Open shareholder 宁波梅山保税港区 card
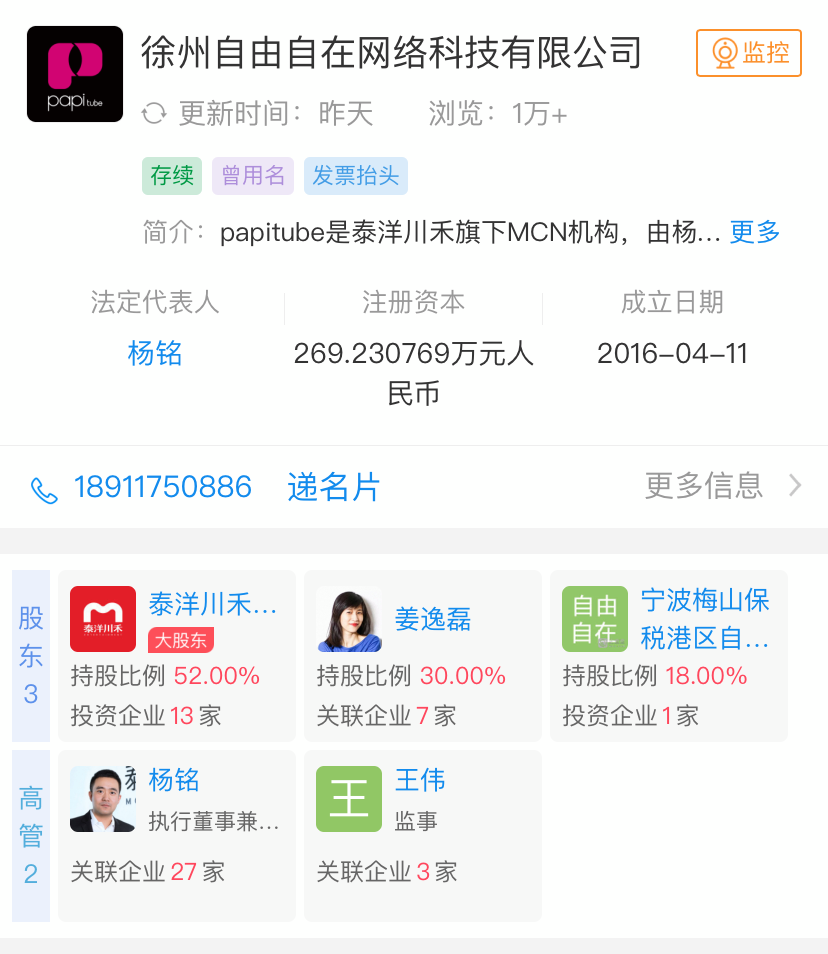This screenshot has width=828, height=954. pyautogui.click(x=668, y=656)
